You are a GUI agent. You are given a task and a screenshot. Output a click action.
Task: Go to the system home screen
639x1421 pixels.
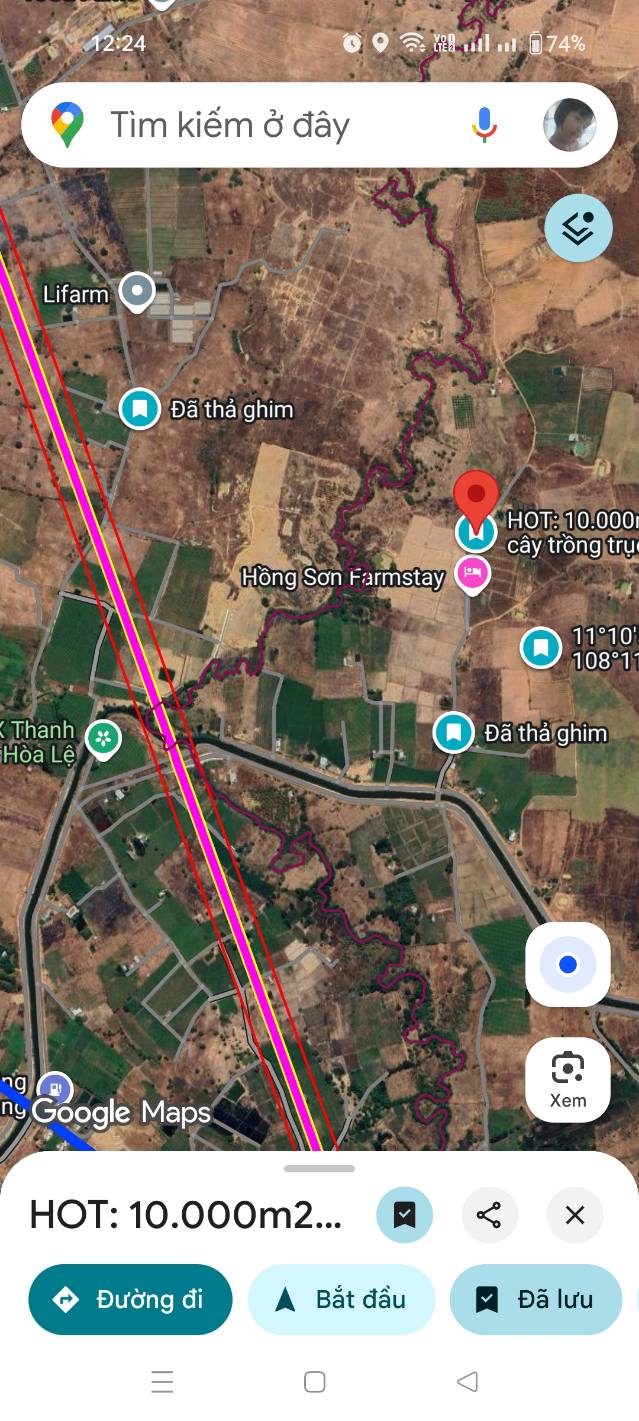(x=314, y=1382)
